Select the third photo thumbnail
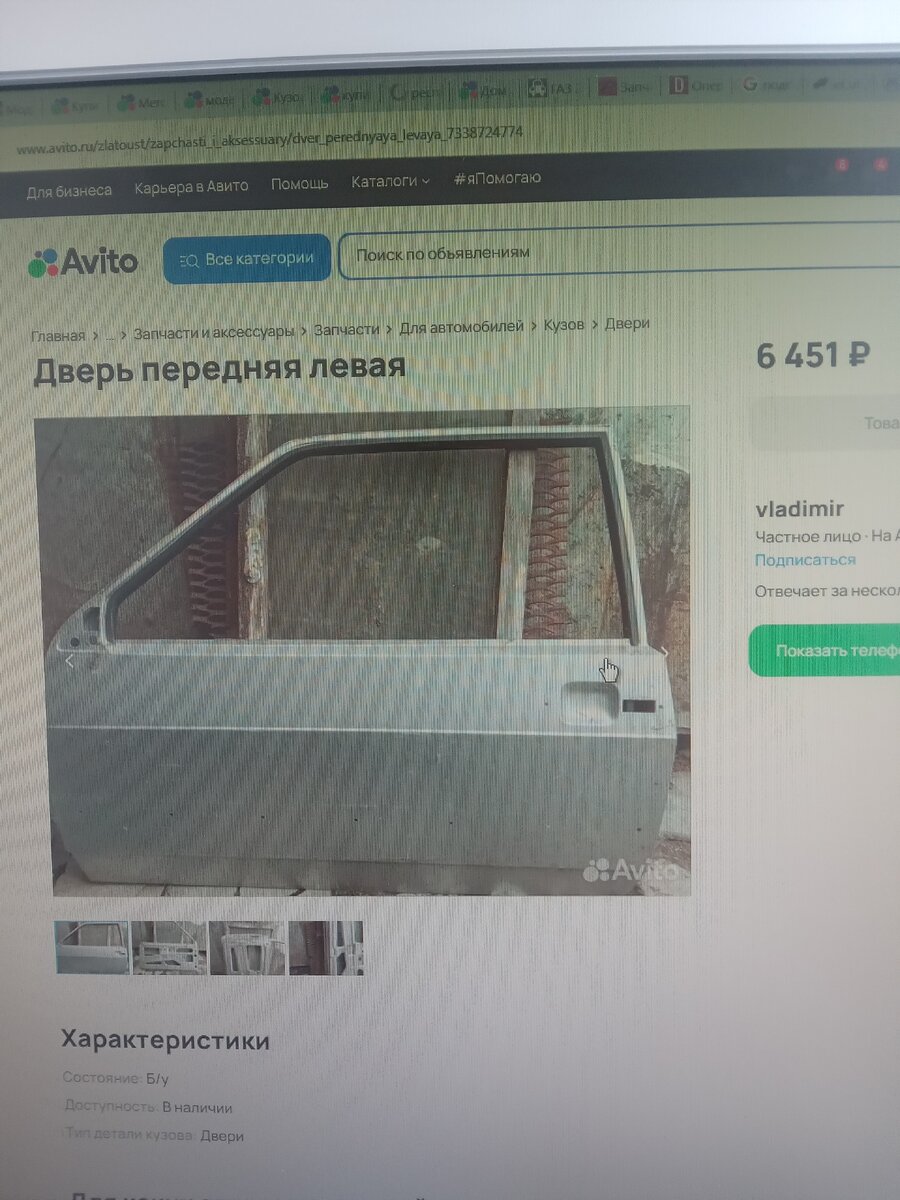The image size is (900, 1200). (247, 947)
